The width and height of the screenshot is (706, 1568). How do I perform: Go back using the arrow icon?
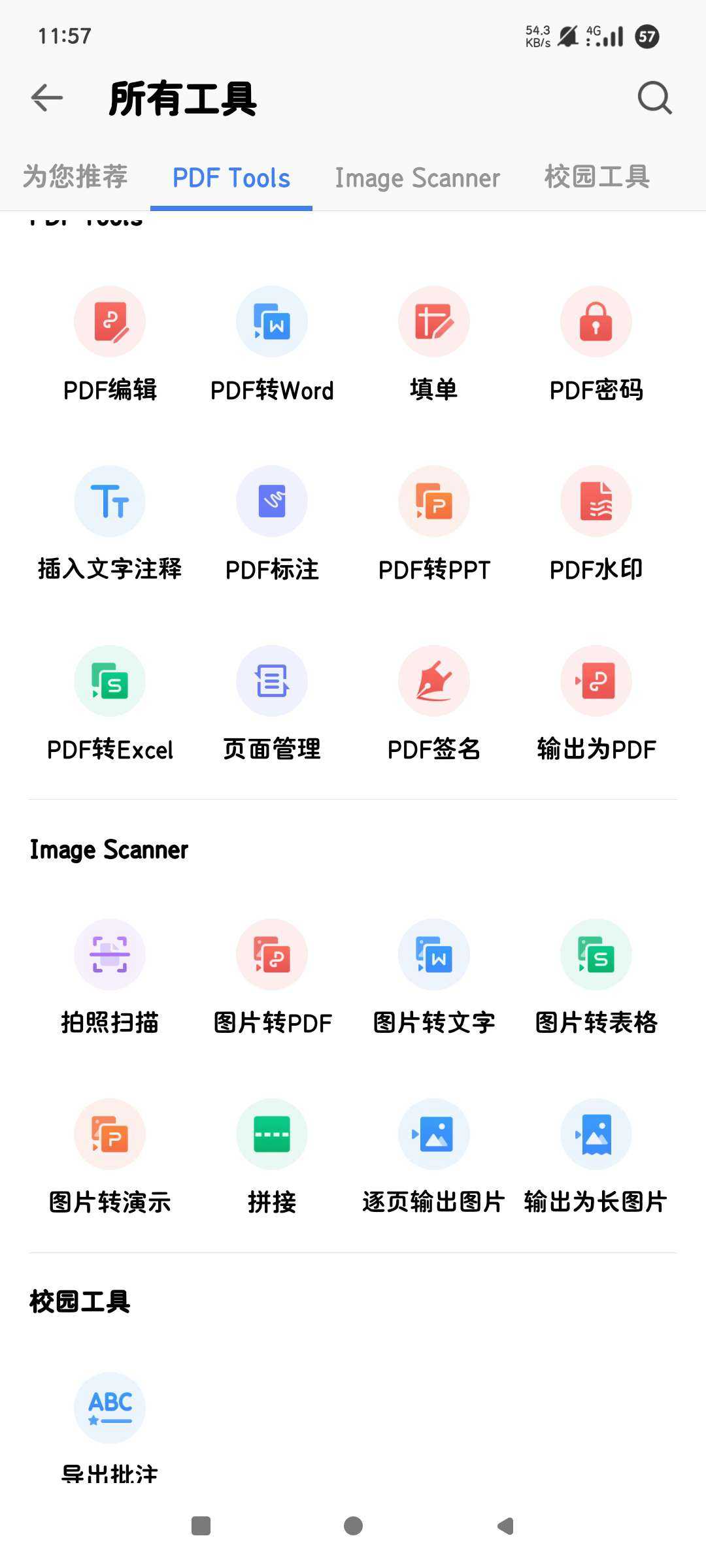pos(47,98)
